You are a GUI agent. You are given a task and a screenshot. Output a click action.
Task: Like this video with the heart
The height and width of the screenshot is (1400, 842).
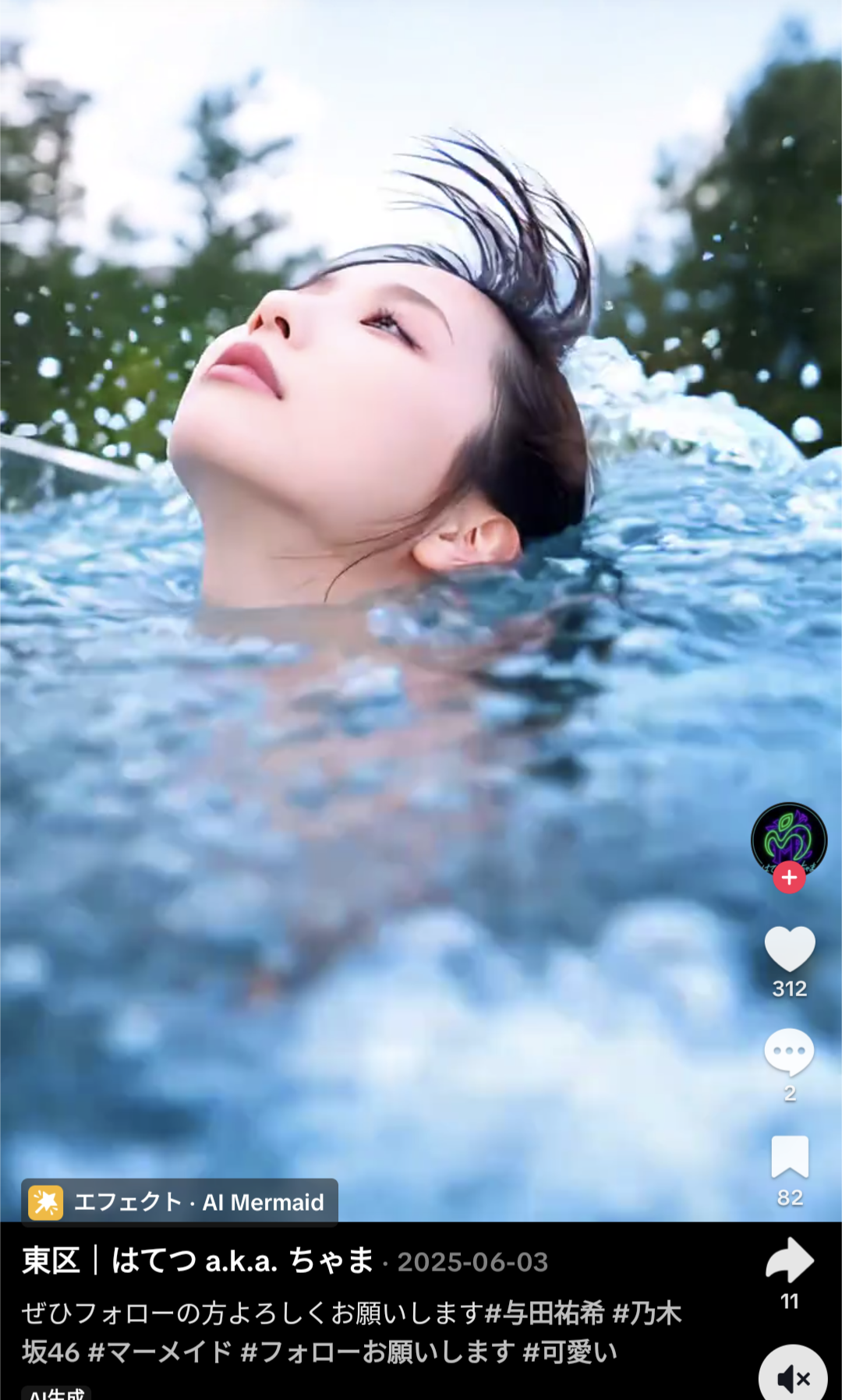pos(789,949)
